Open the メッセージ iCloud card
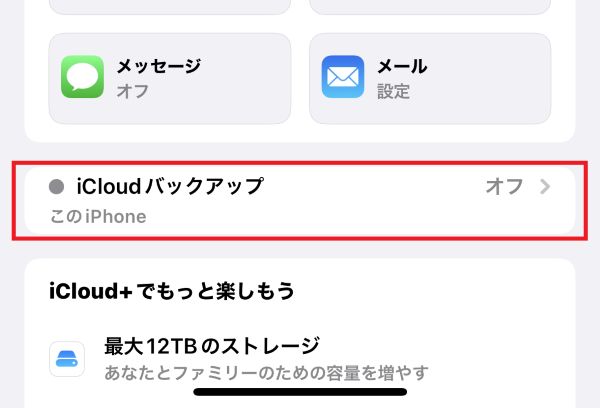Viewport: 600px width, 408px height. point(170,78)
